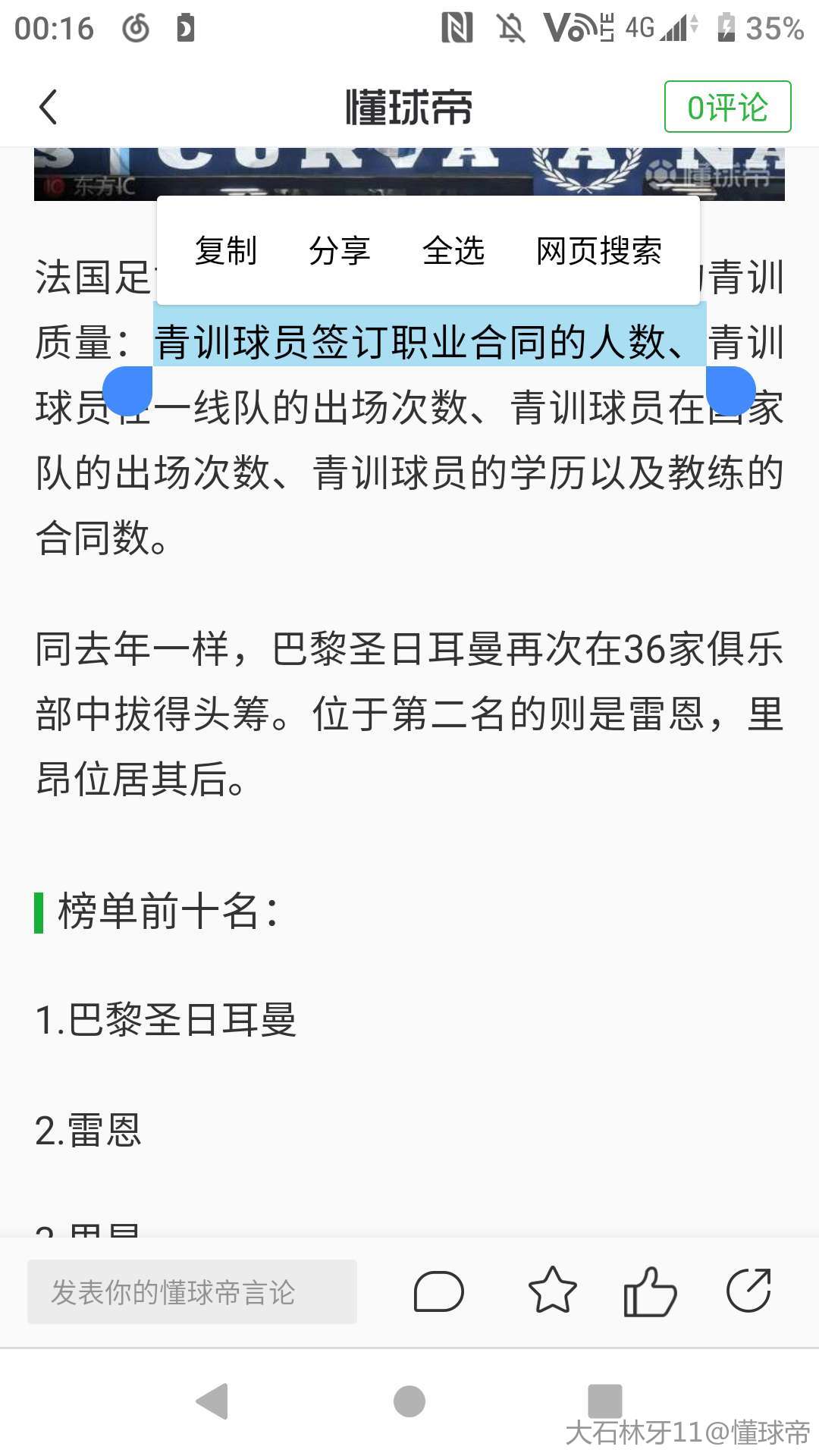Like the article with the thumbs-up

(x=649, y=1291)
